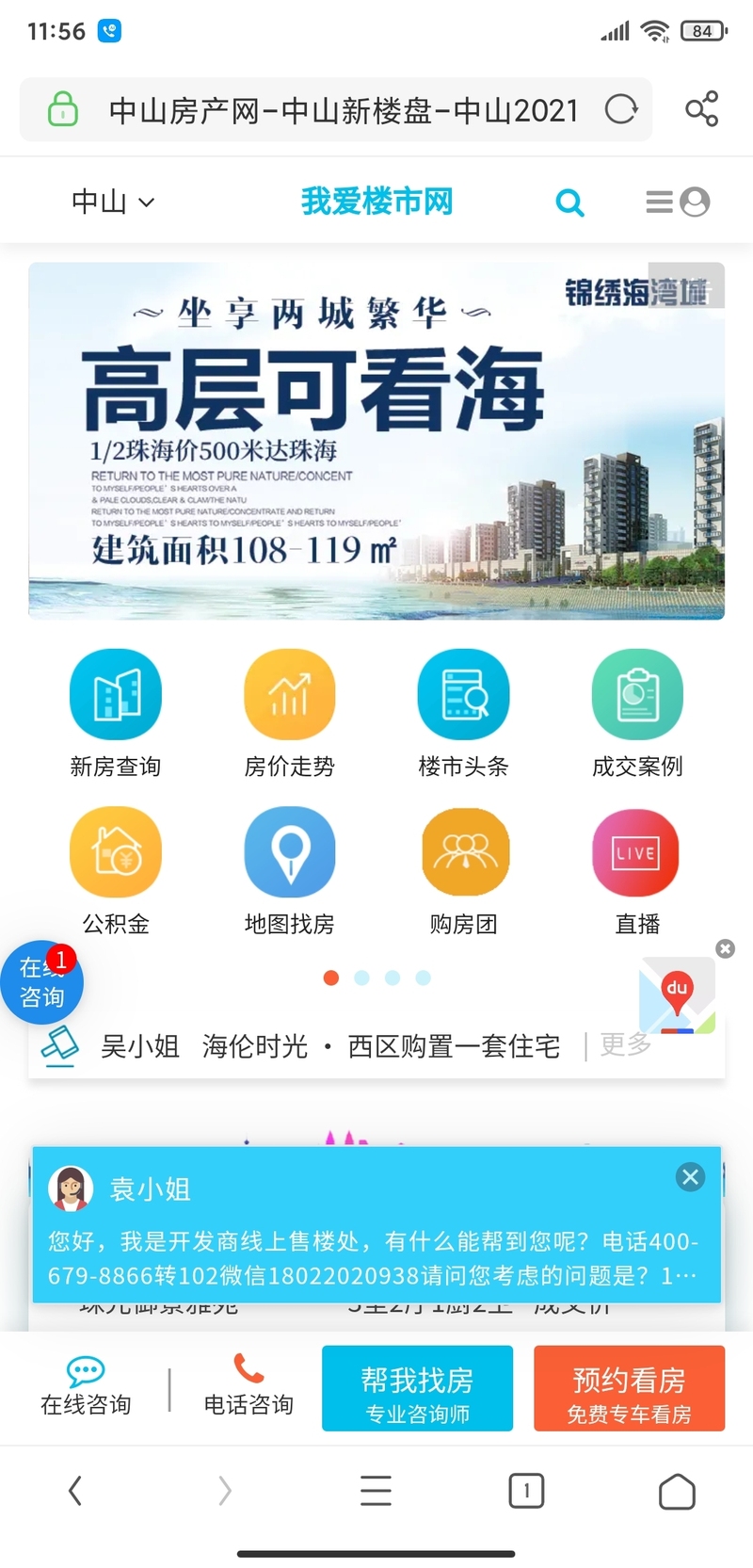The width and height of the screenshot is (753, 1568).
Task: Open the 中山 city dropdown
Action: click(113, 202)
